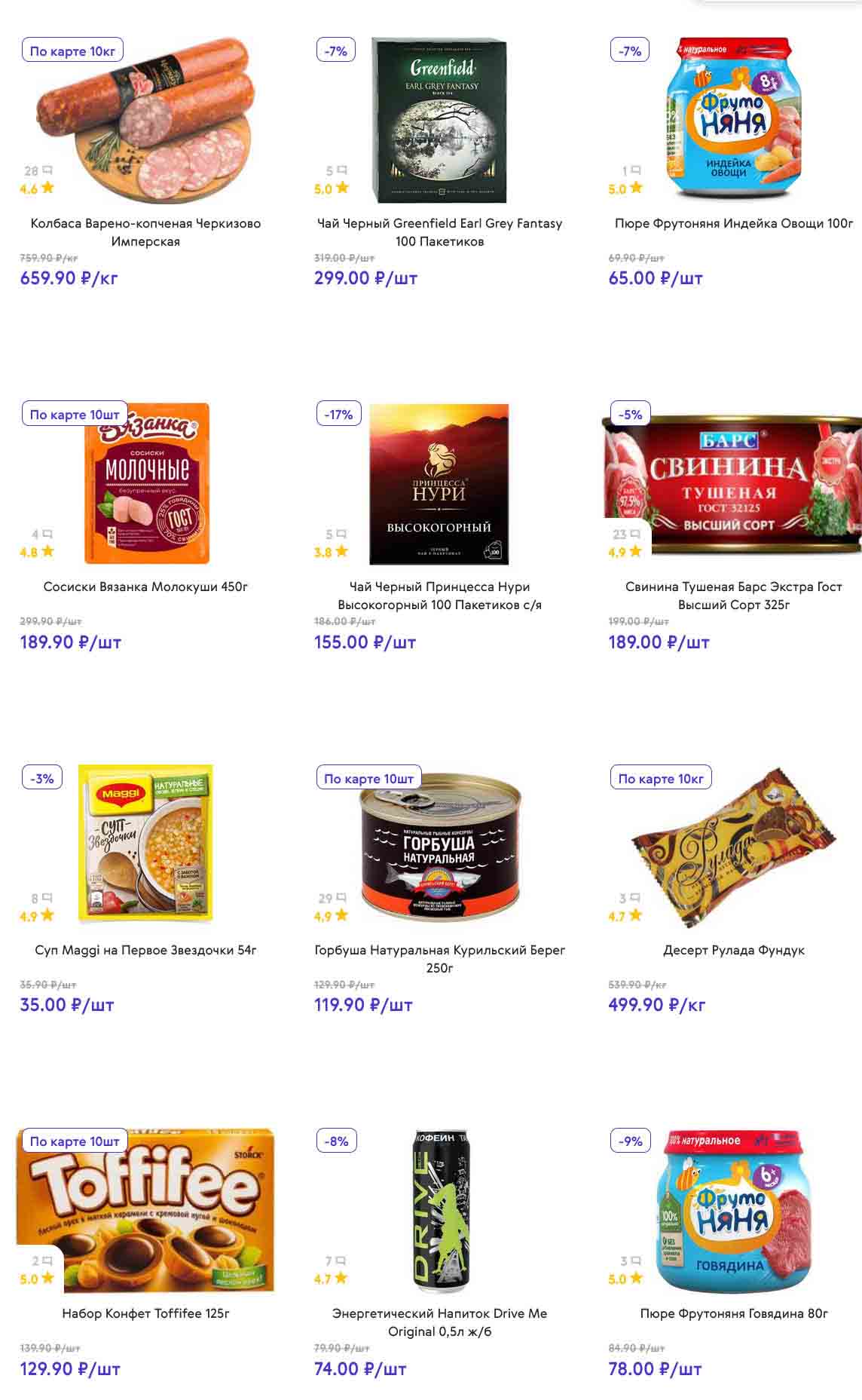Select the Десерт Рулада Фундук product
This screenshot has width=862, height=1400.
(x=733, y=950)
